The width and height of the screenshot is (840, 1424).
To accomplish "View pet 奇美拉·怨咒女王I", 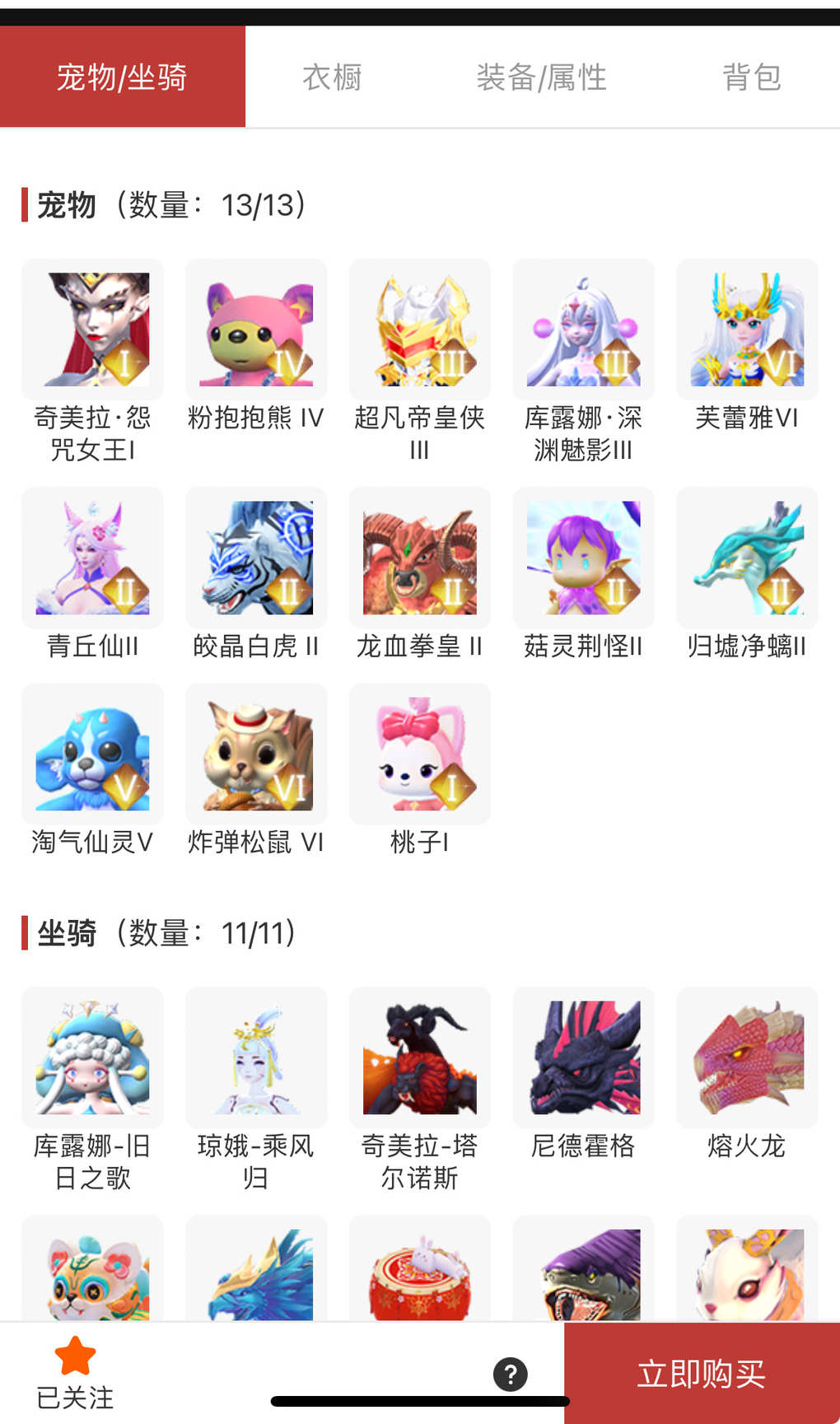I will pyautogui.click(x=92, y=329).
